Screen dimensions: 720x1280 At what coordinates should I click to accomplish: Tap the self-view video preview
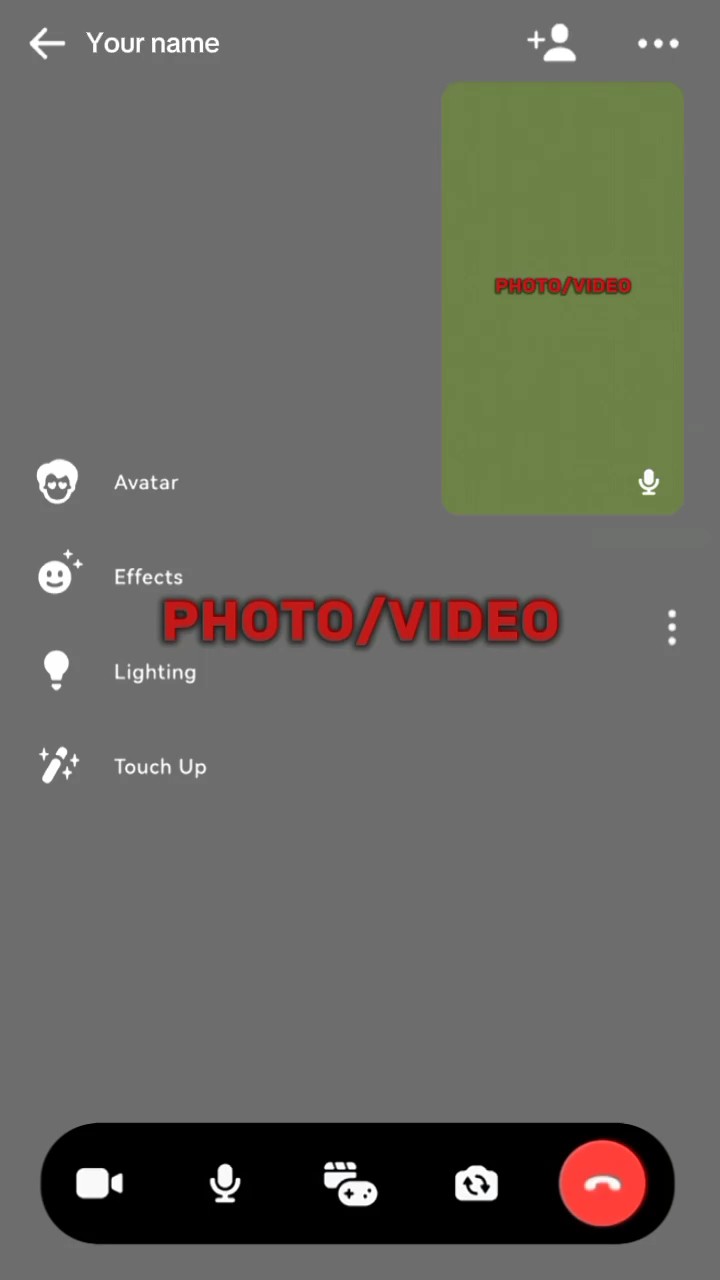[562, 300]
